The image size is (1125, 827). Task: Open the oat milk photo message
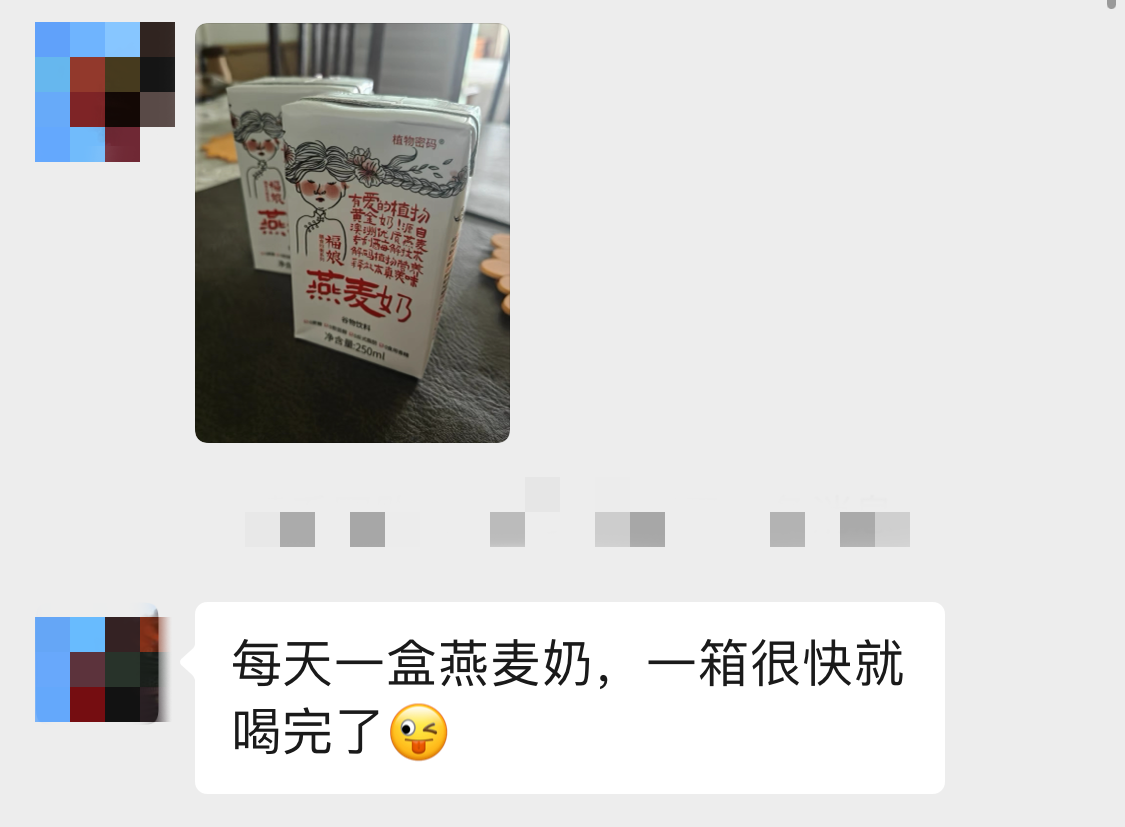(x=352, y=232)
